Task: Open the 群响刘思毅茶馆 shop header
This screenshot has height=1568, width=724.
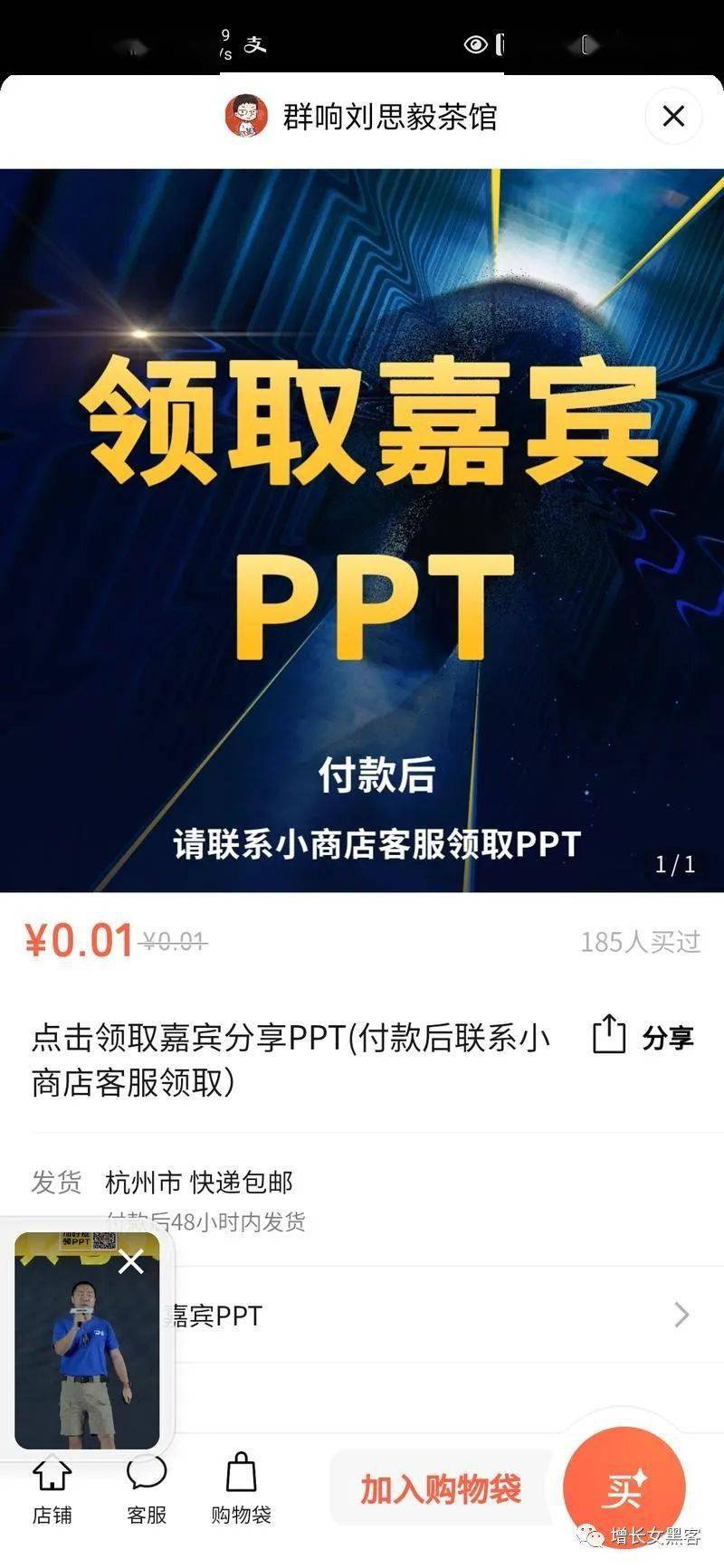Action: (362, 117)
